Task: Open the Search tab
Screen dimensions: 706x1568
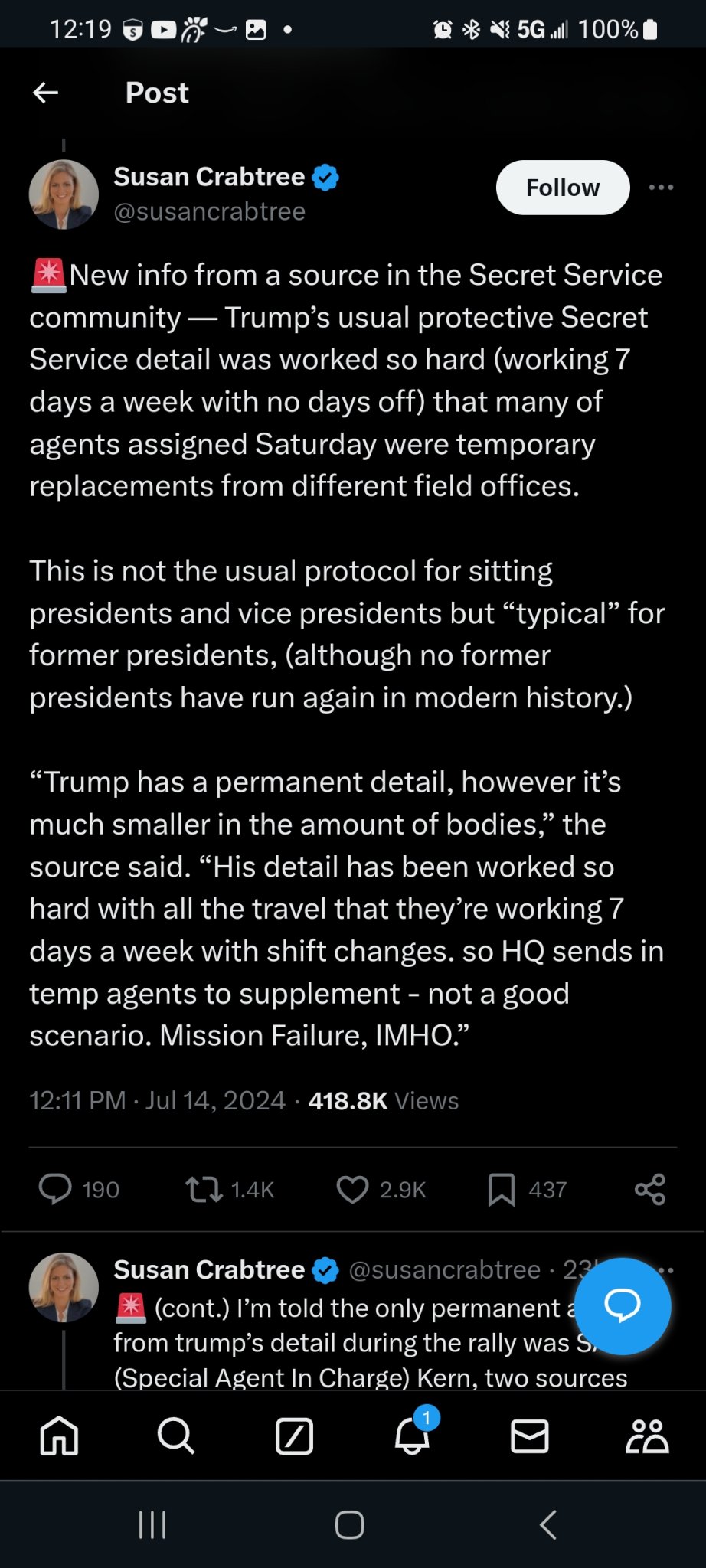Action: click(176, 1436)
